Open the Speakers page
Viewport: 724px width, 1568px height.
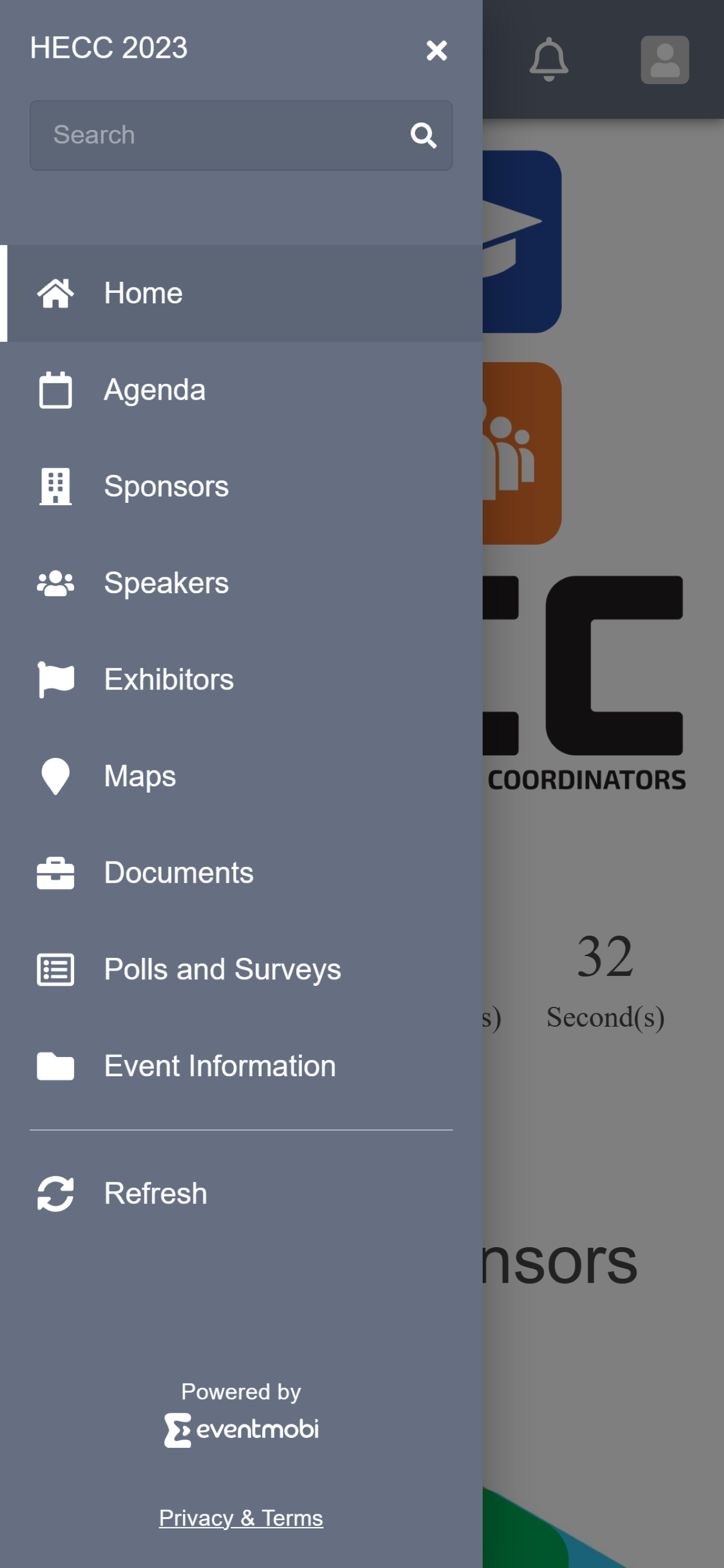[241, 583]
